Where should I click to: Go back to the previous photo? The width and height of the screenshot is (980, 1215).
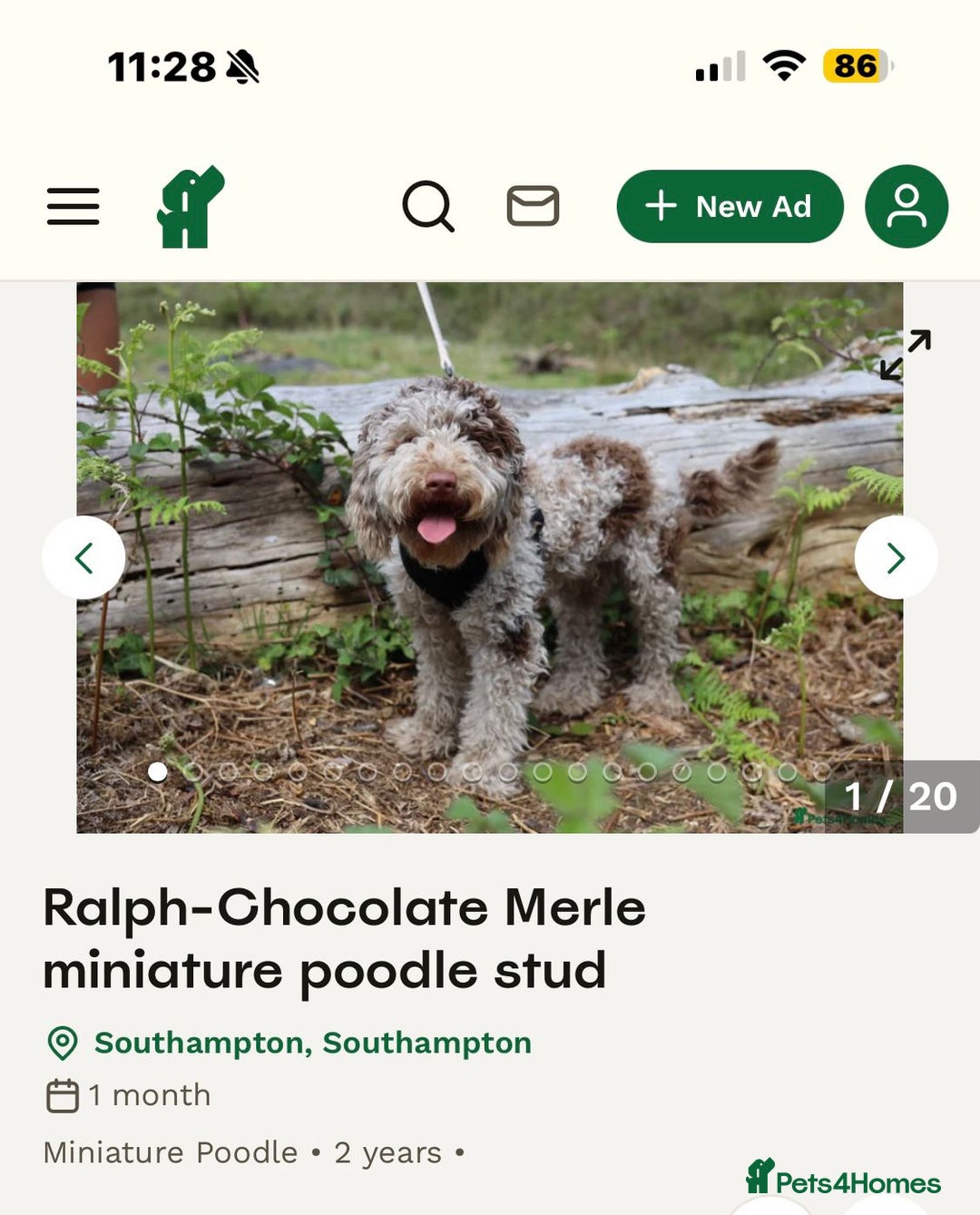pos(83,558)
